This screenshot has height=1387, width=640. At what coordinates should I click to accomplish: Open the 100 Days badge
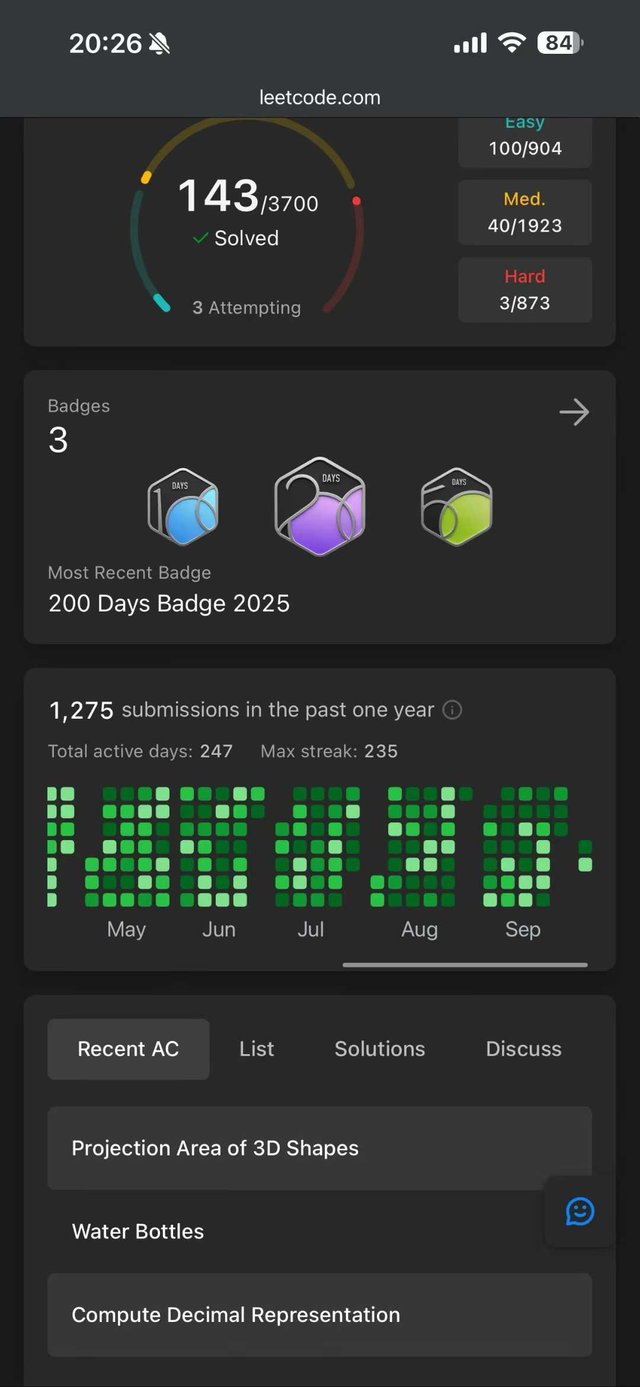tap(183, 506)
